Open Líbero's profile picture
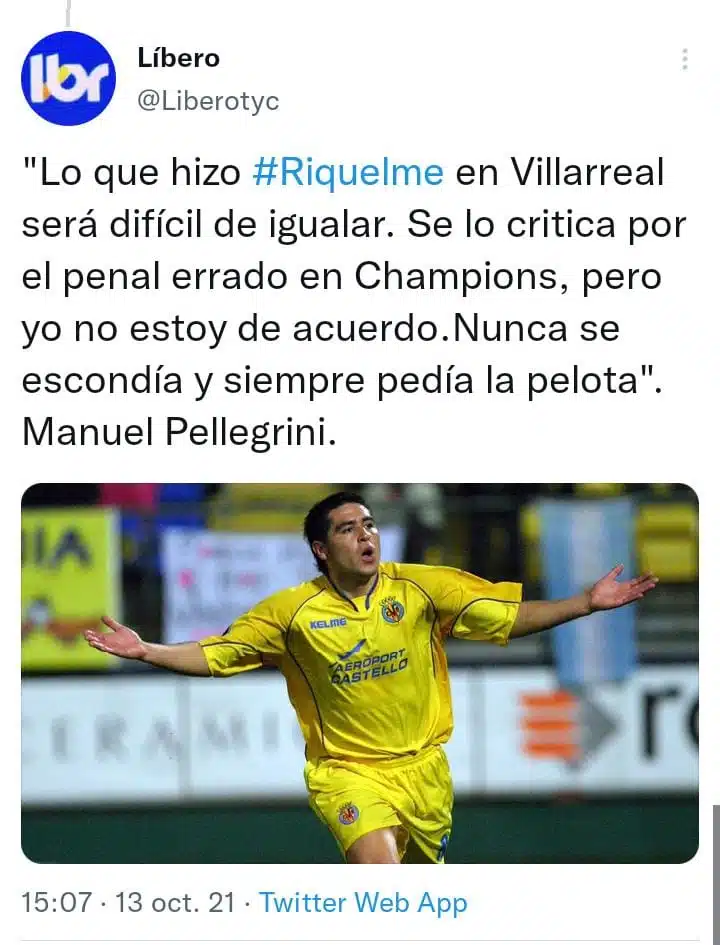This screenshot has height=945, width=720. coord(68,78)
